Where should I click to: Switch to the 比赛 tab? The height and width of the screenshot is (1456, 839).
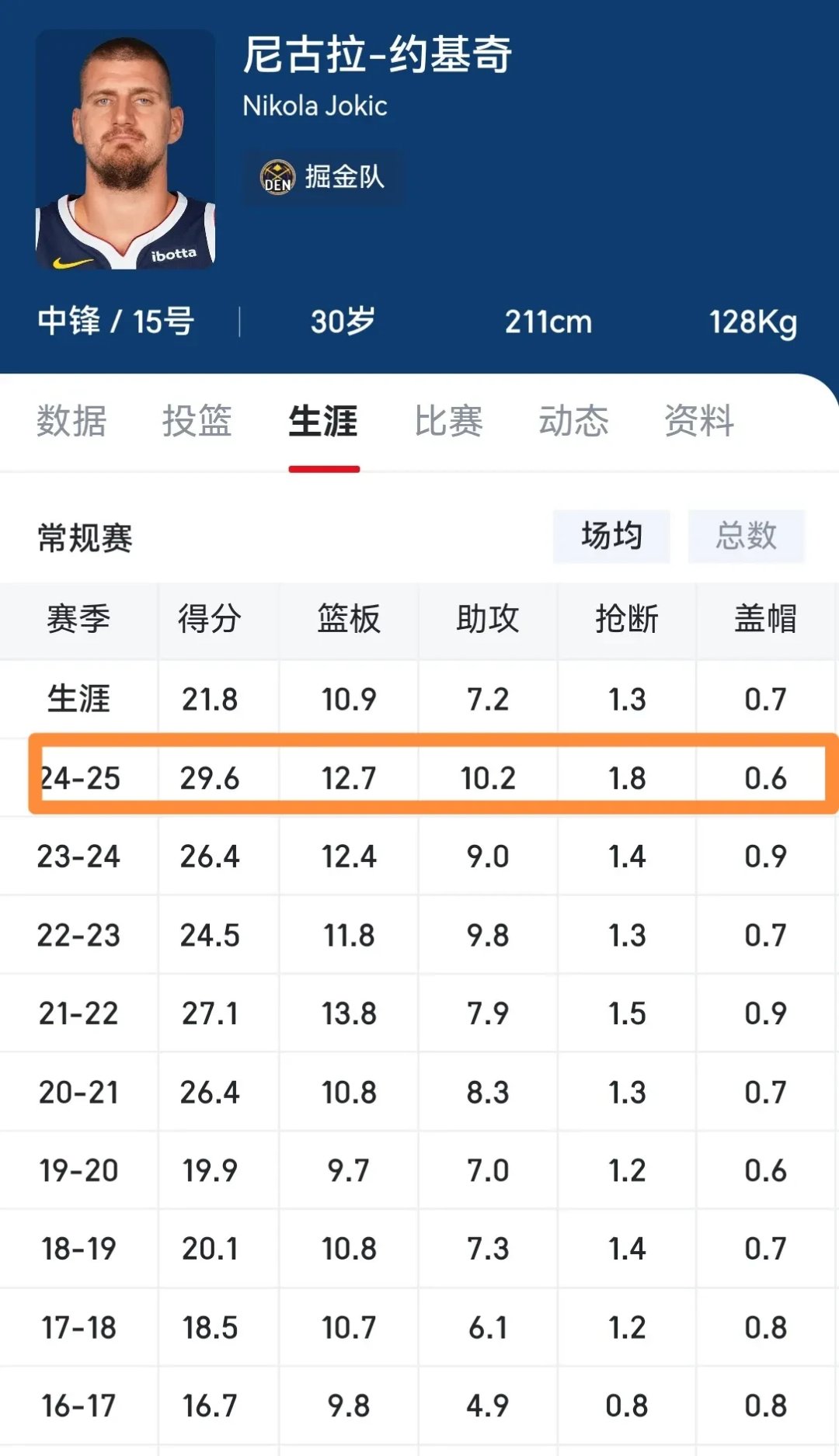tap(448, 421)
